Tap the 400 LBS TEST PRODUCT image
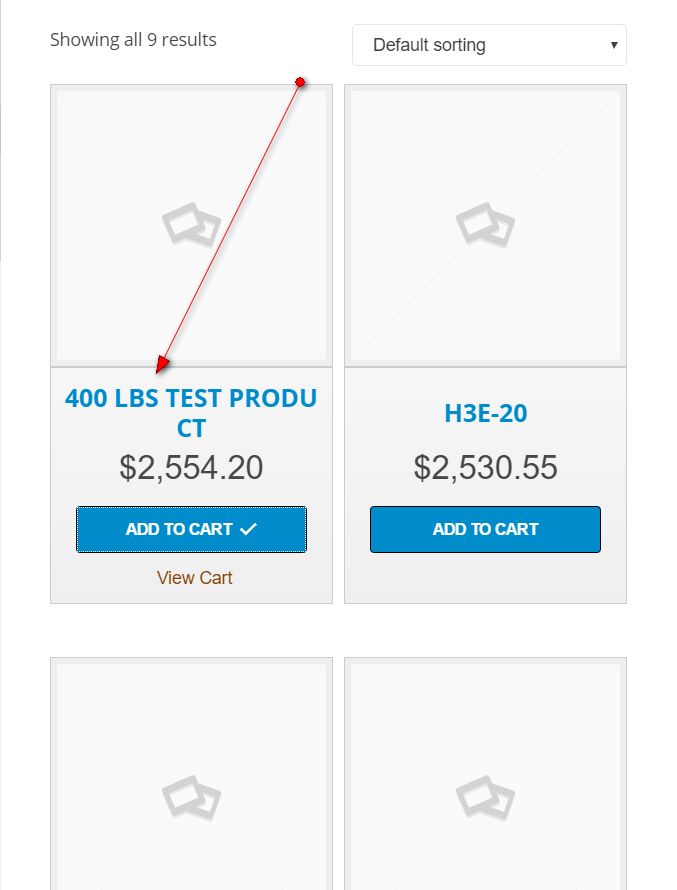The height and width of the screenshot is (890, 677). (191, 225)
